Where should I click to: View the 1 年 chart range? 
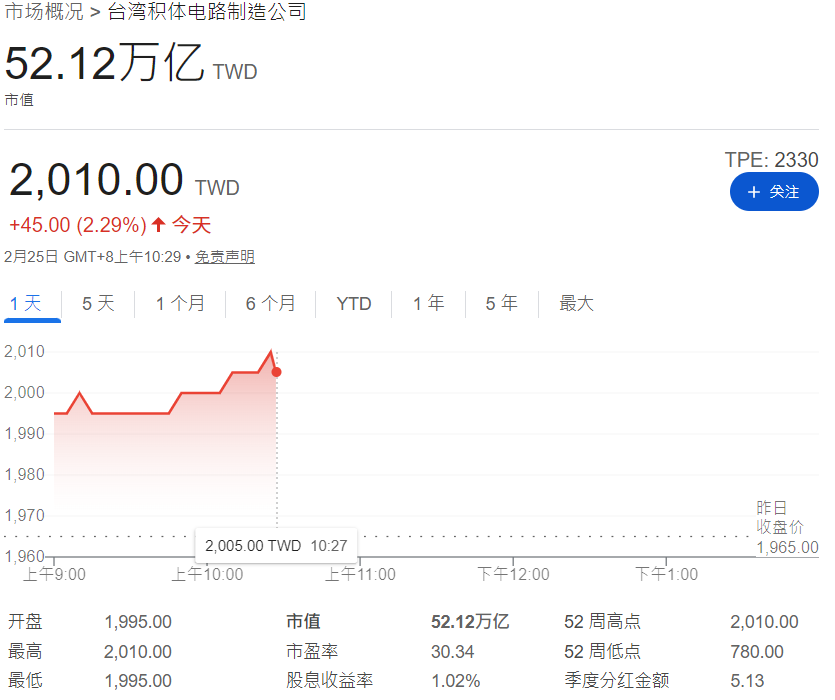coord(429,303)
